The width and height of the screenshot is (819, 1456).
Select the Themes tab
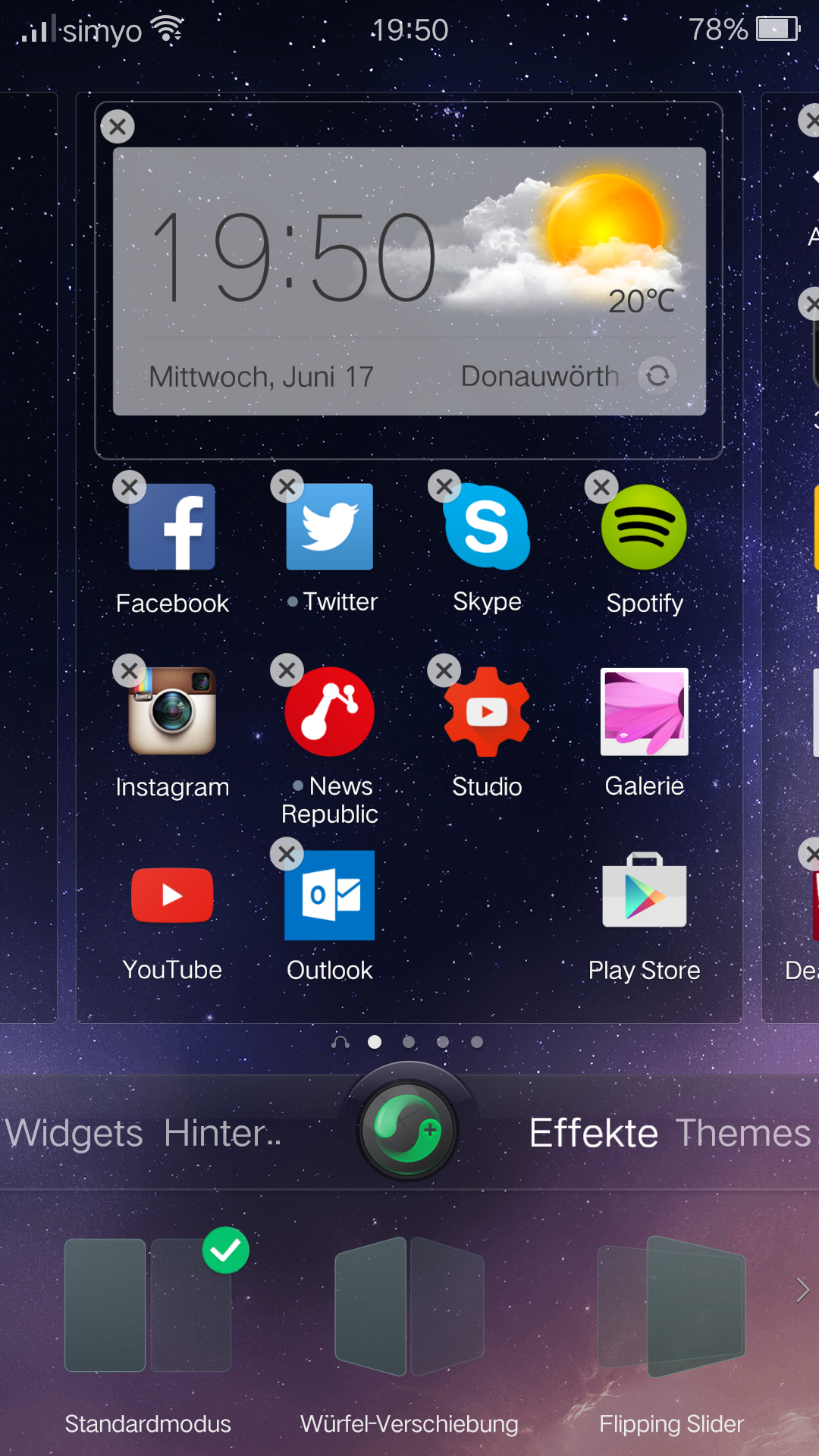pyautogui.click(x=743, y=1133)
